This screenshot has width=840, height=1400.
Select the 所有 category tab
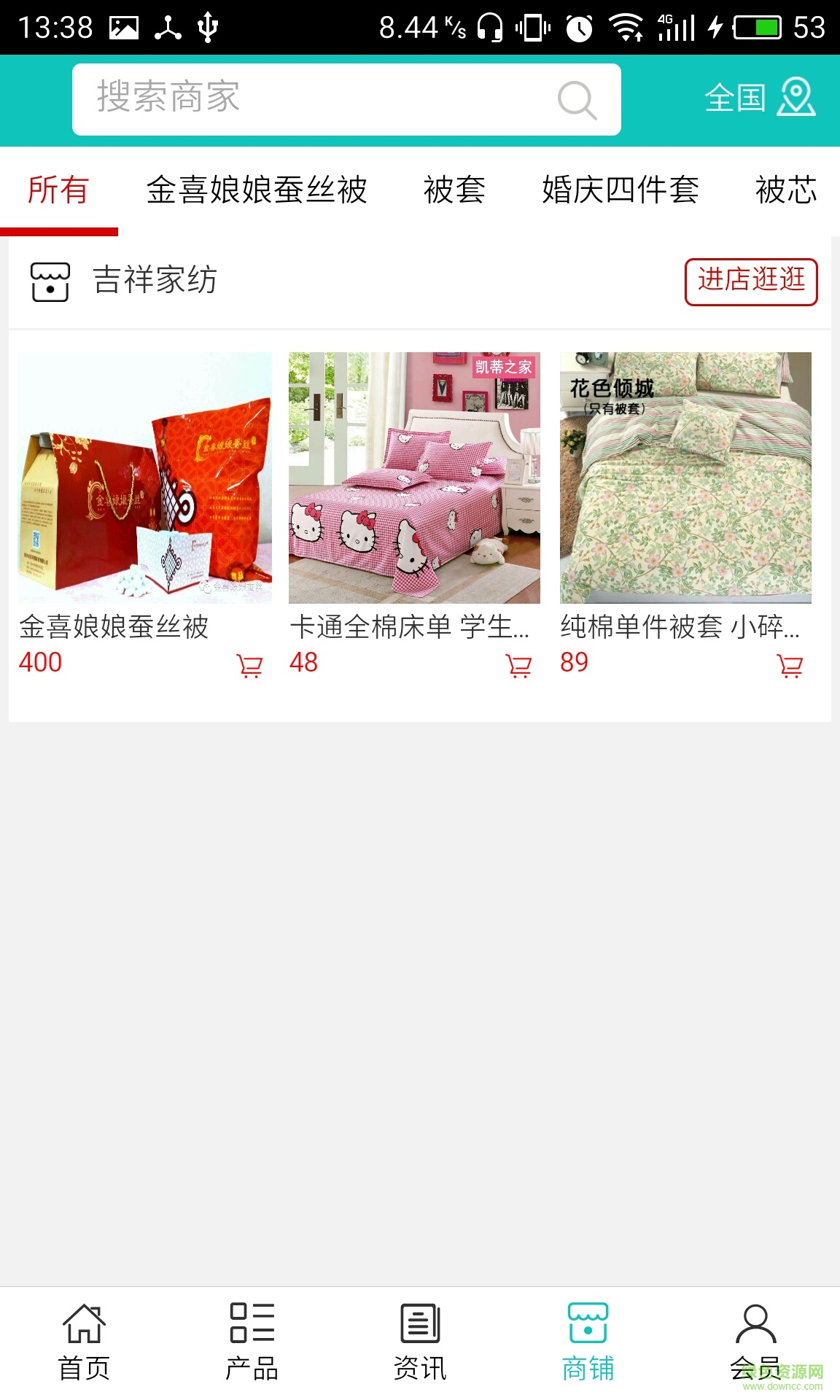(58, 190)
